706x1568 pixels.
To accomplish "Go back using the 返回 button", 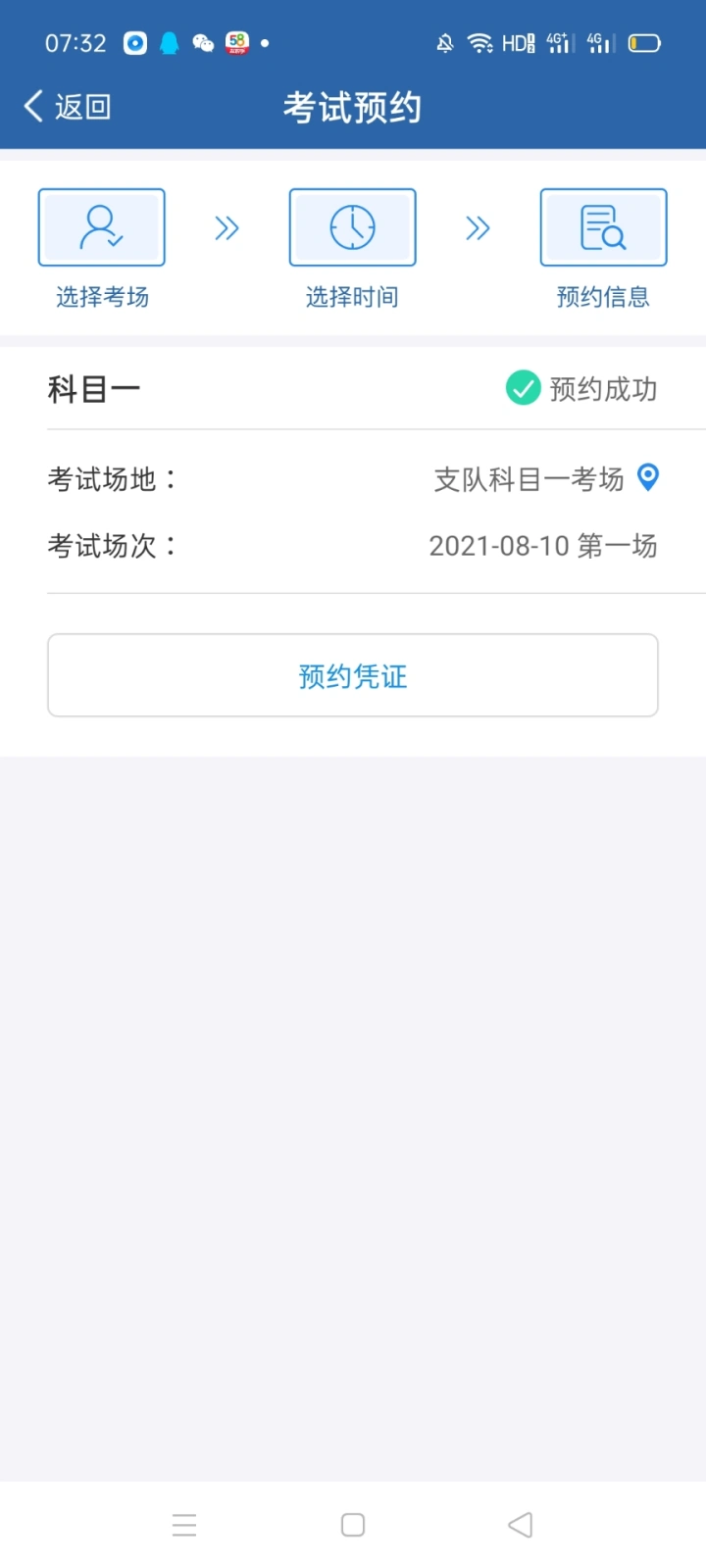I will tap(67, 107).
